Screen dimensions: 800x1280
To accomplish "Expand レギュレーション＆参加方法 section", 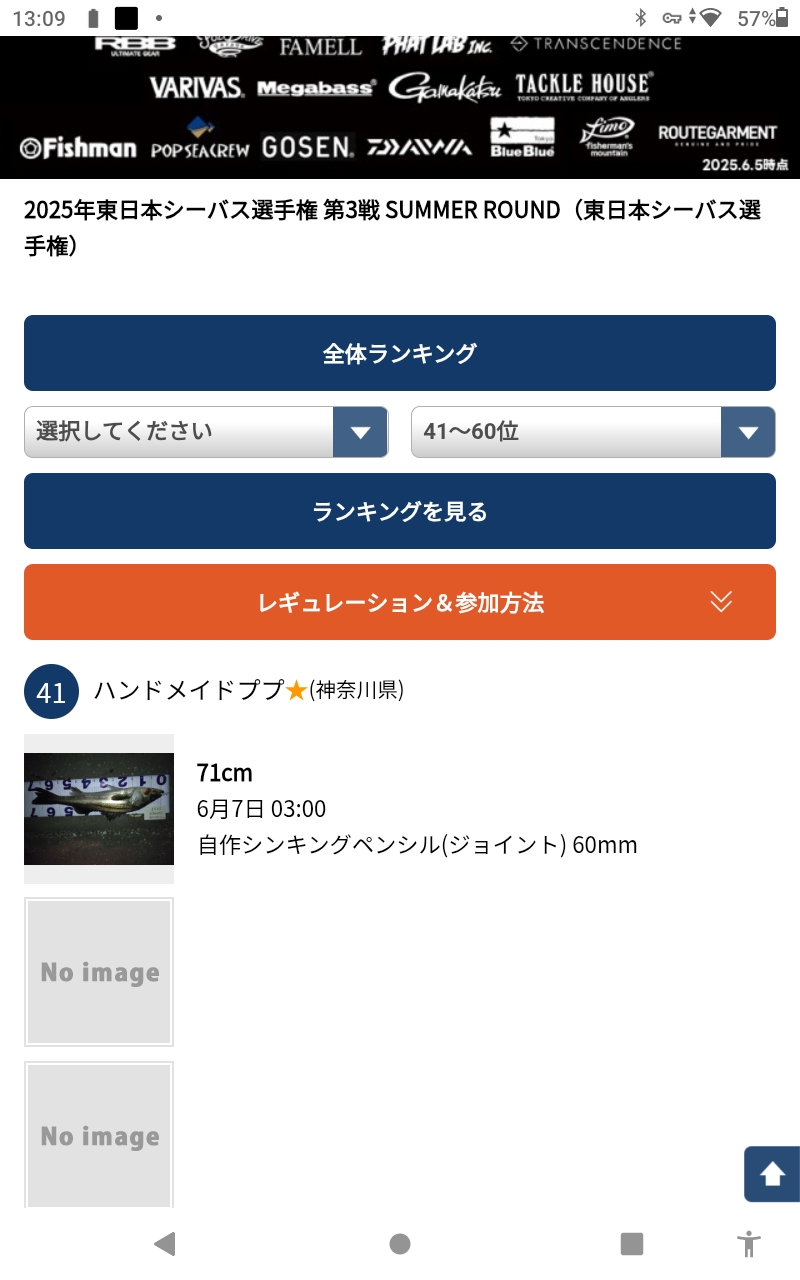I will click(400, 602).
